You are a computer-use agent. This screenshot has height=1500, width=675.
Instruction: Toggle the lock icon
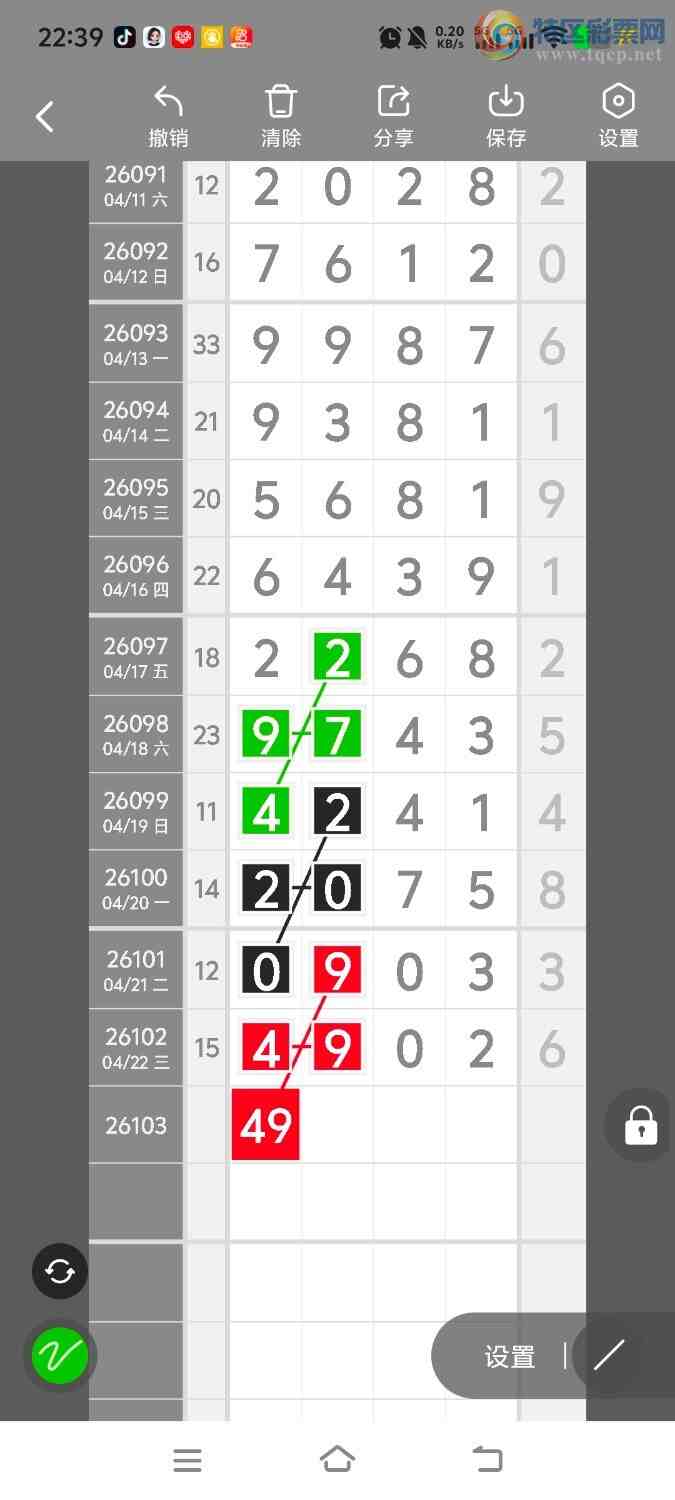tap(640, 1125)
